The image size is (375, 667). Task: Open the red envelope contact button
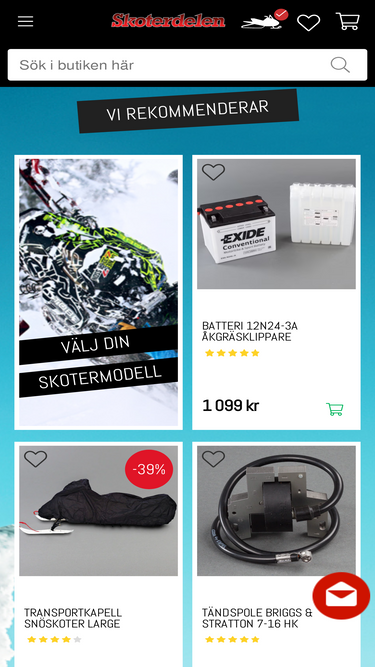coord(341,596)
